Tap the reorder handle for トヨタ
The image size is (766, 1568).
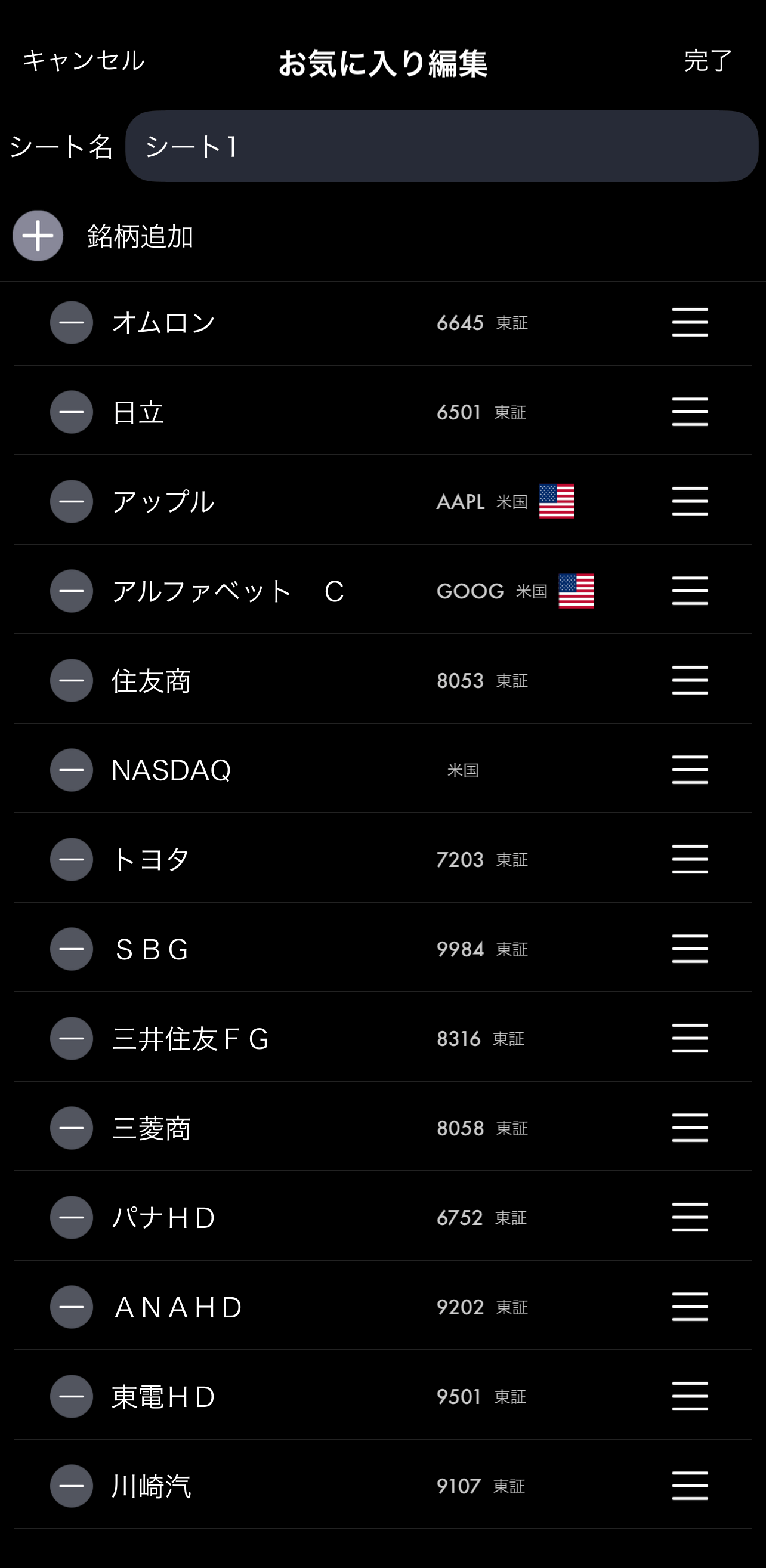[690, 860]
